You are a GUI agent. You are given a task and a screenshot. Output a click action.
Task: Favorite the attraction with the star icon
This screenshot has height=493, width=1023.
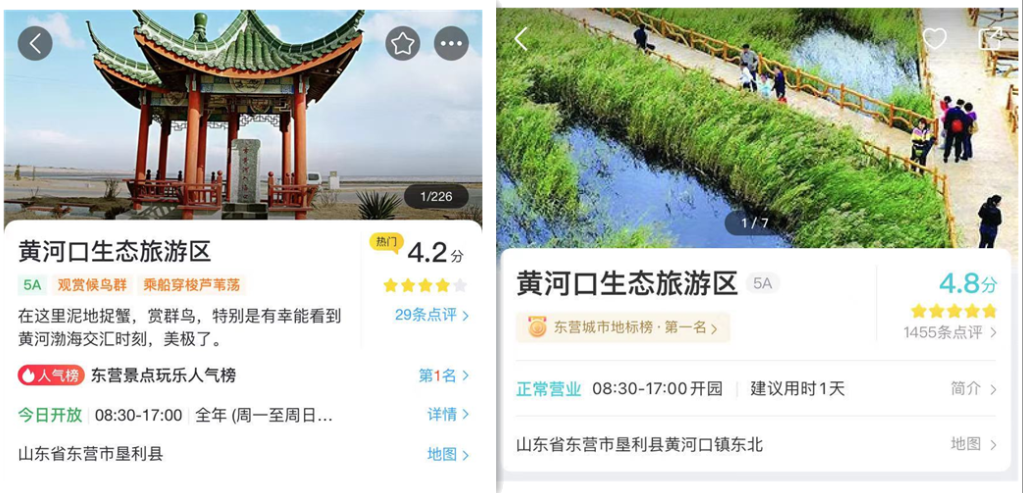402,43
